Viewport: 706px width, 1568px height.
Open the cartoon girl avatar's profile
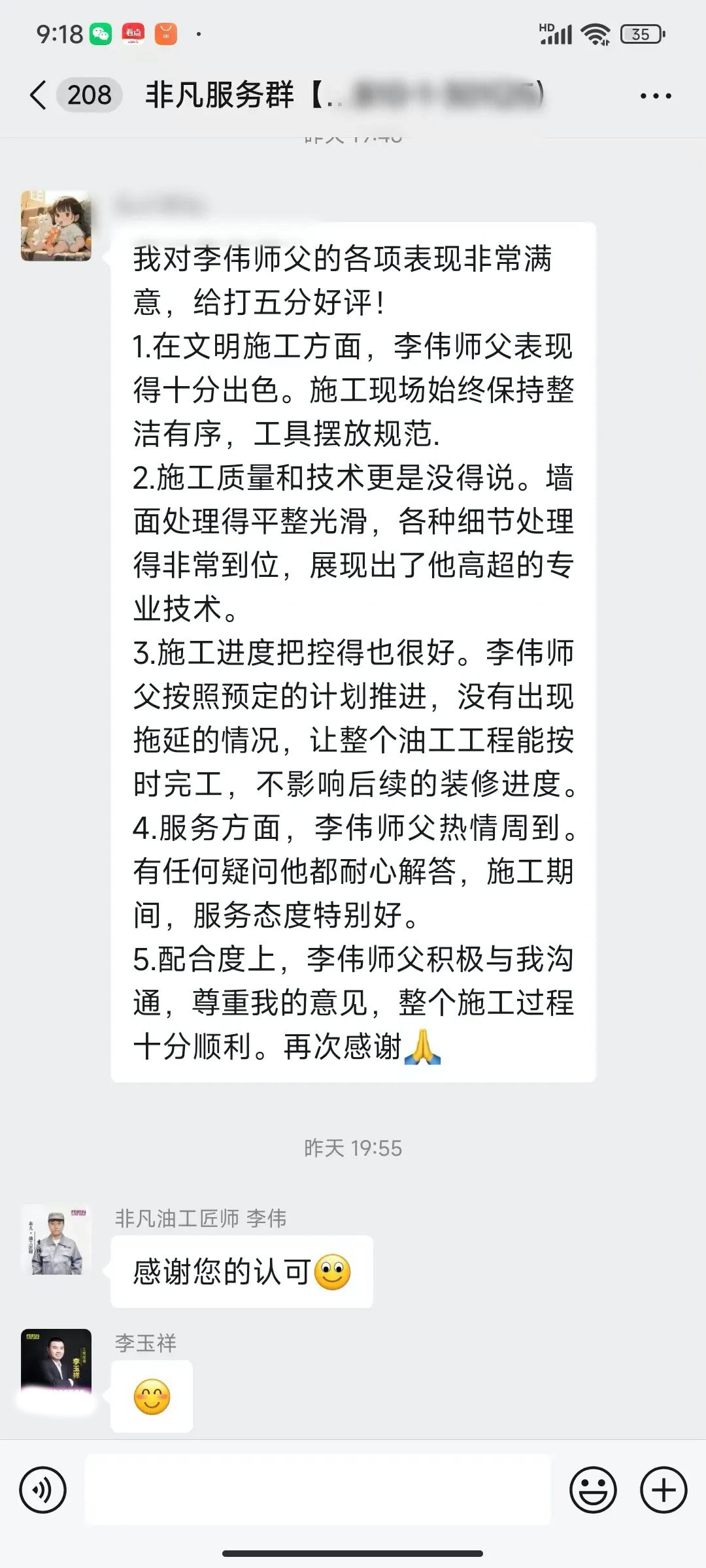(x=56, y=226)
